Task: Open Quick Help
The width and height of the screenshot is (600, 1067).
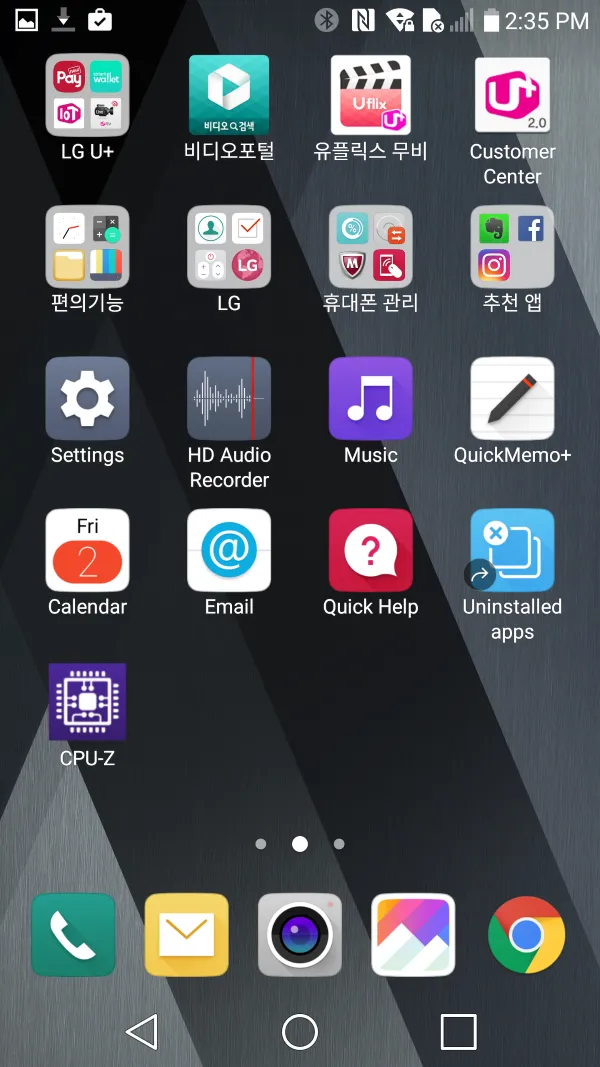Action: coord(371,551)
